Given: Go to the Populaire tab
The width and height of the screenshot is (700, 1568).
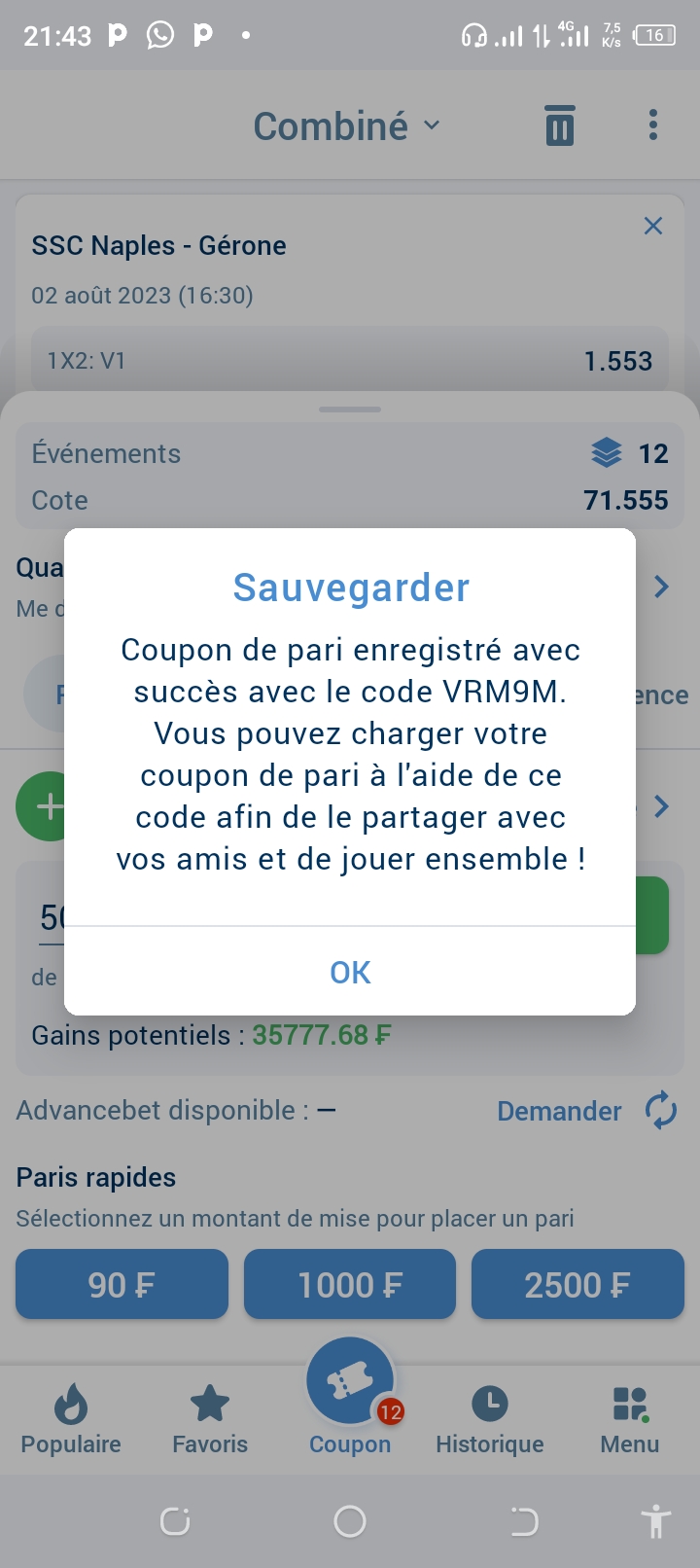Looking at the screenshot, I should 71,1419.
